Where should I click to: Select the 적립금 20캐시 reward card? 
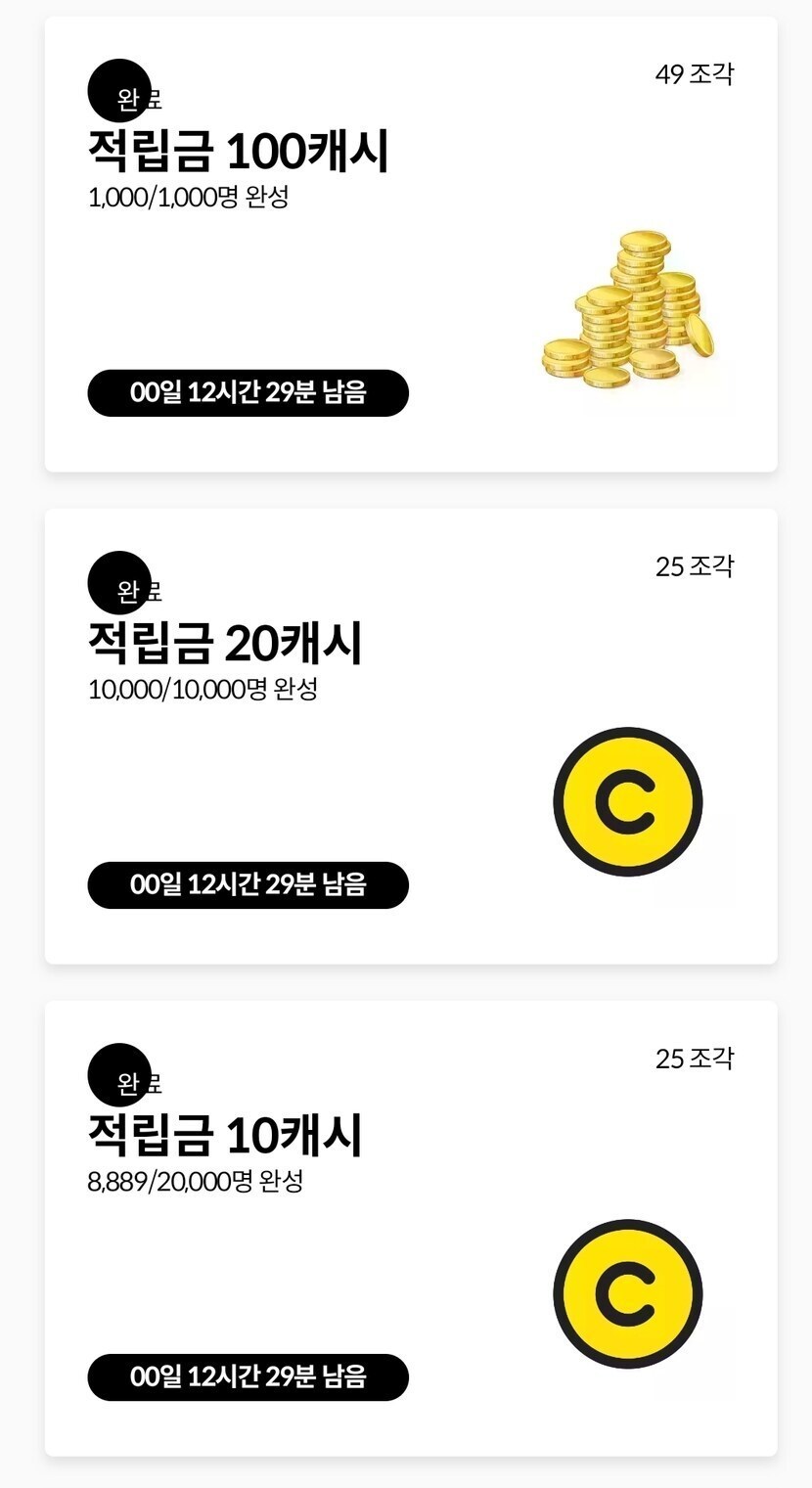point(411,737)
